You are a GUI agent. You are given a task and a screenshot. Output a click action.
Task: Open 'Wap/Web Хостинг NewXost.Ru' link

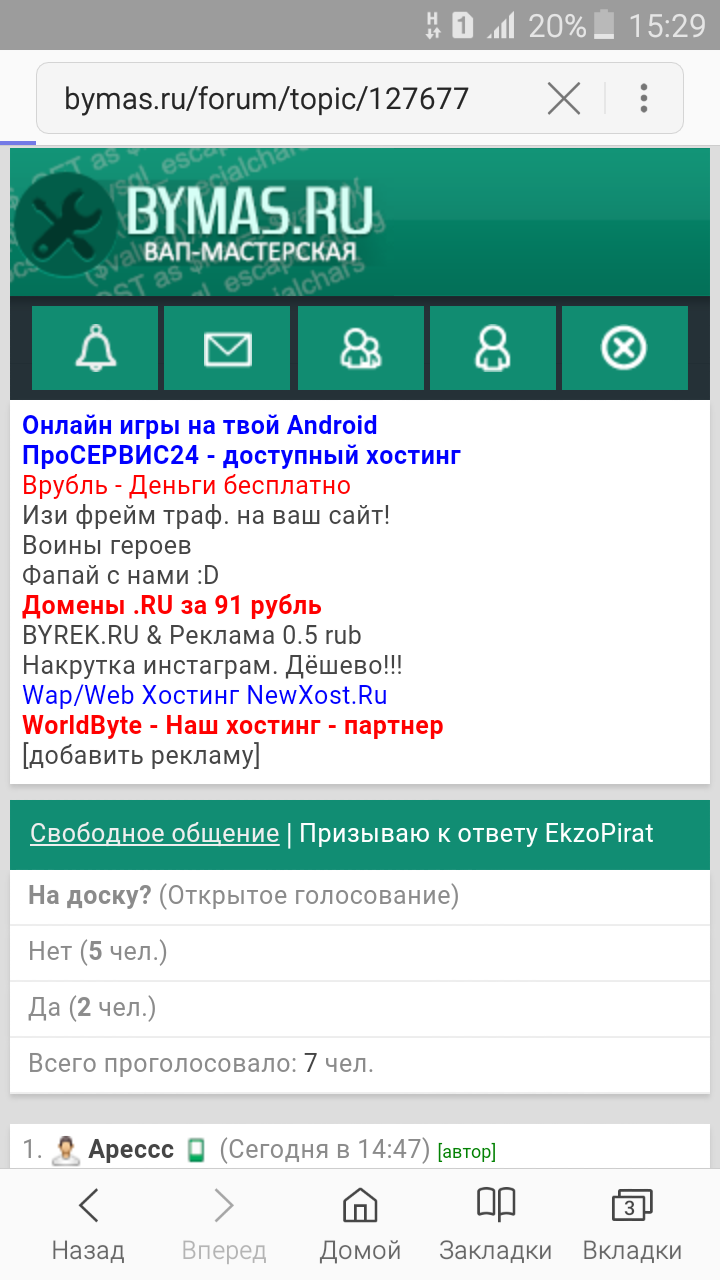click(x=204, y=695)
